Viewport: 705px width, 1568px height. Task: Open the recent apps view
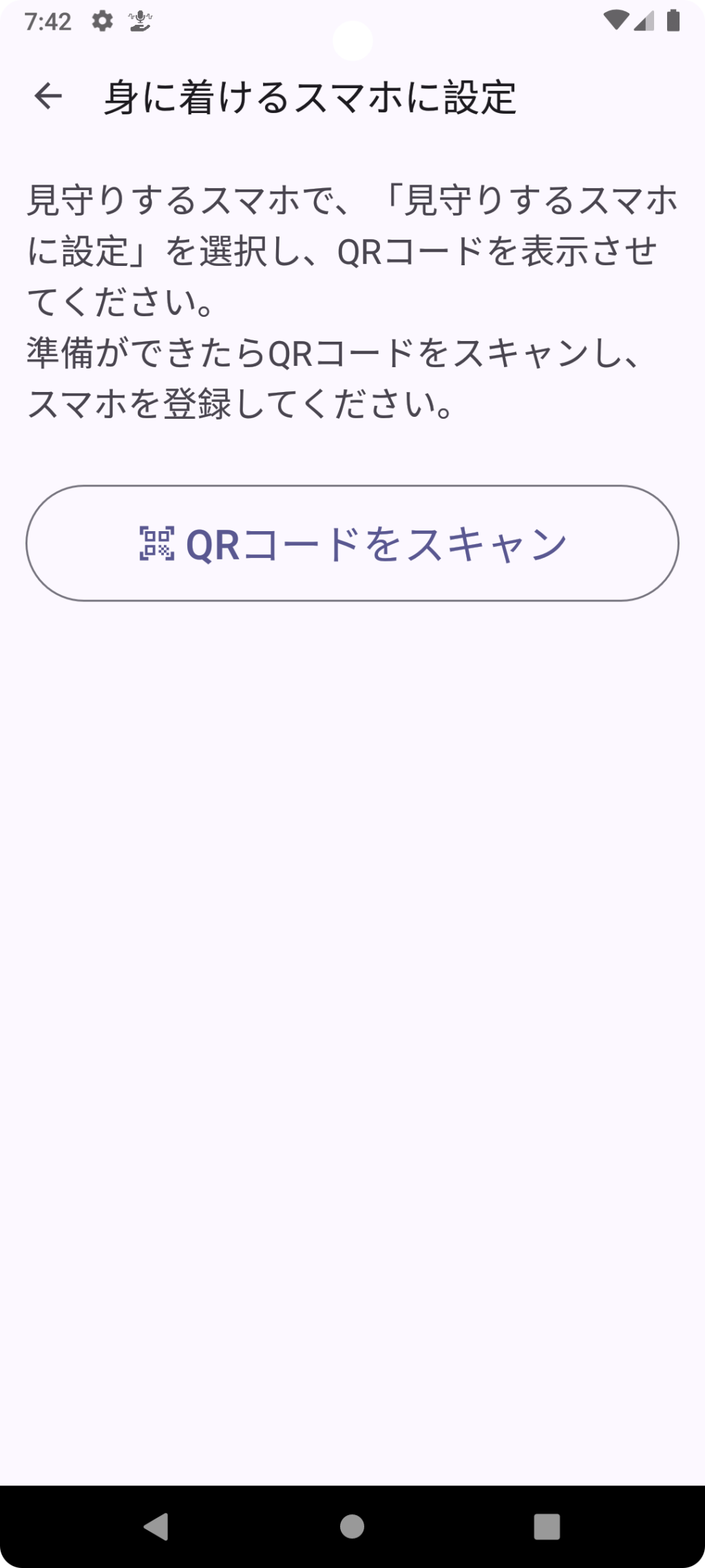(x=547, y=1526)
